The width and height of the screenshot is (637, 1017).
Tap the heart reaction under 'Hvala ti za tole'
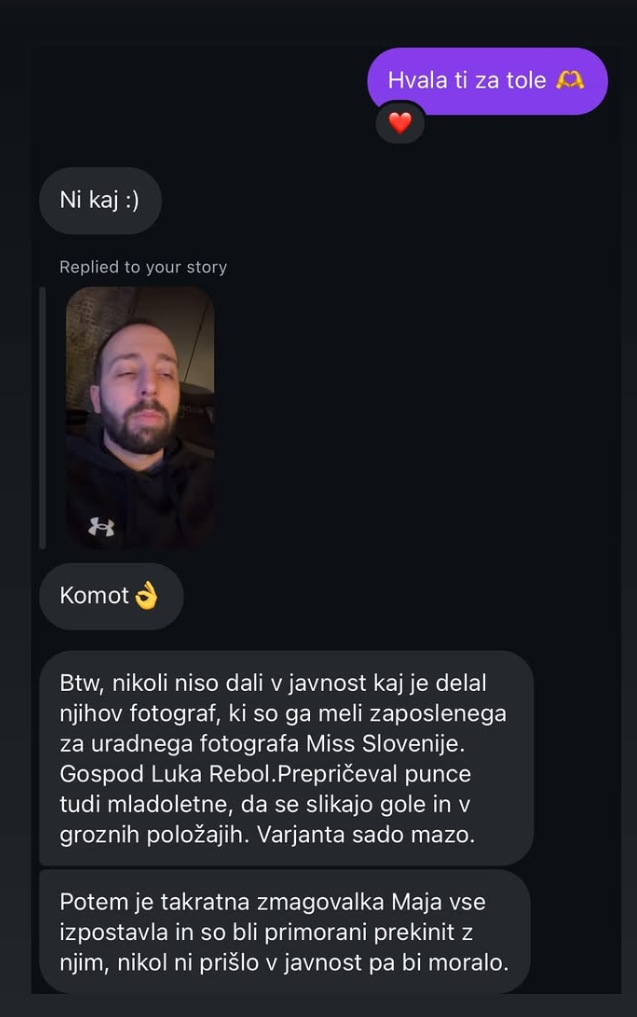point(400,123)
